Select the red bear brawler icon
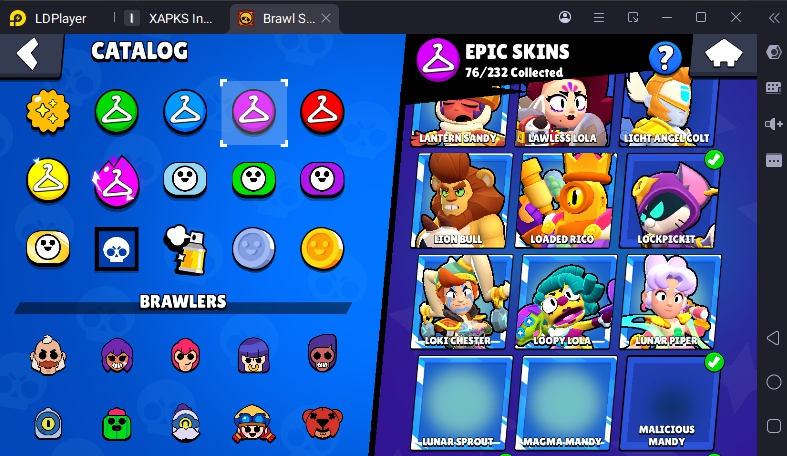This screenshot has width=787, height=456. coord(322,423)
